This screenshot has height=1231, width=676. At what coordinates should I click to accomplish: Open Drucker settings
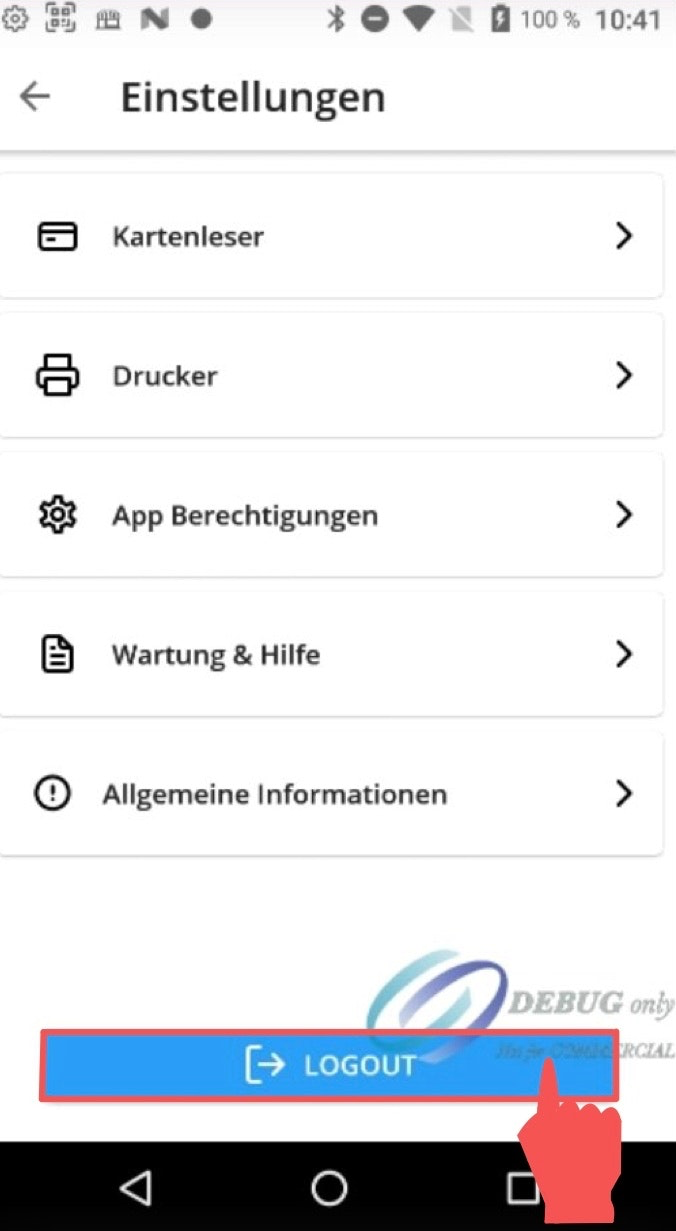(x=330, y=376)
